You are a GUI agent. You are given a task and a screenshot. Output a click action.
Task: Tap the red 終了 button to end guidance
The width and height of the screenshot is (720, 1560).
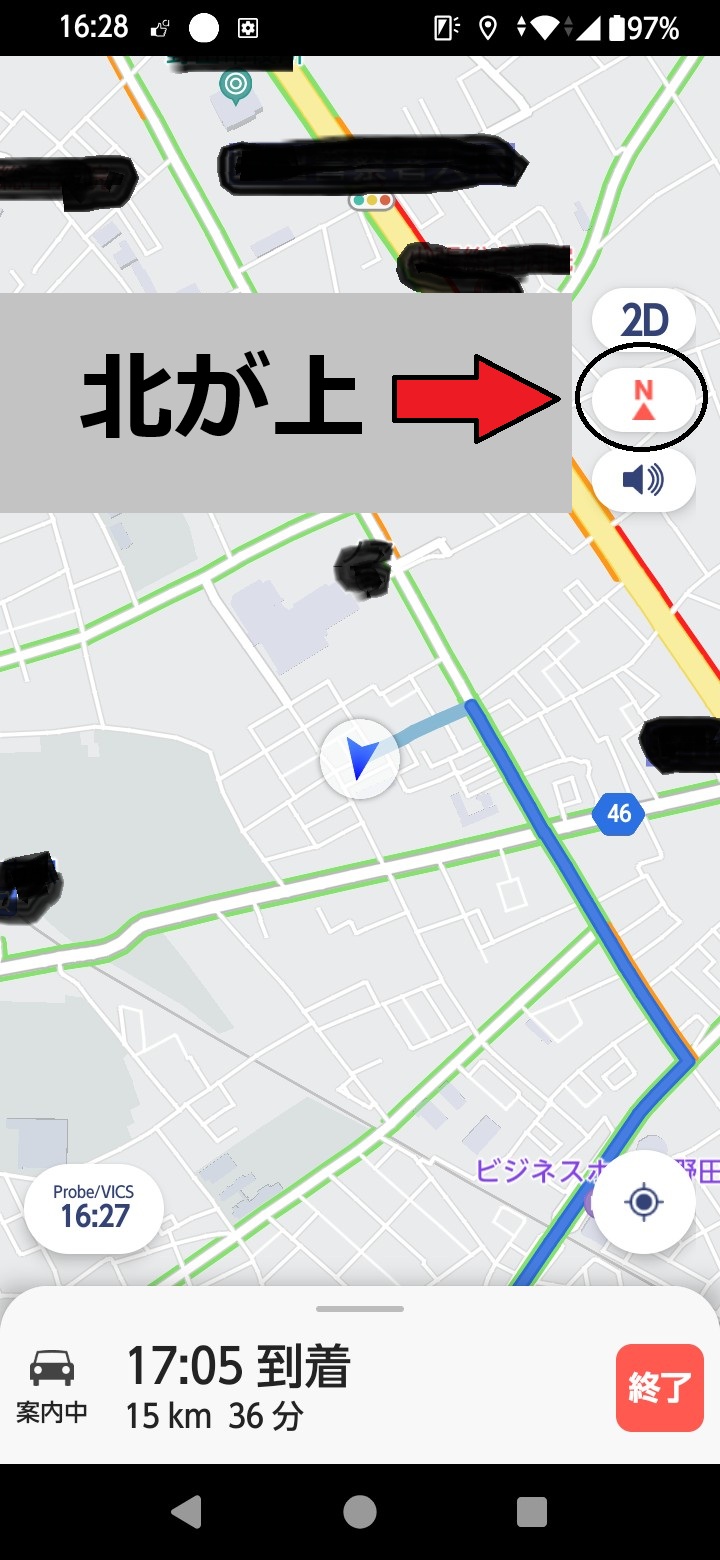(660, 1388)
